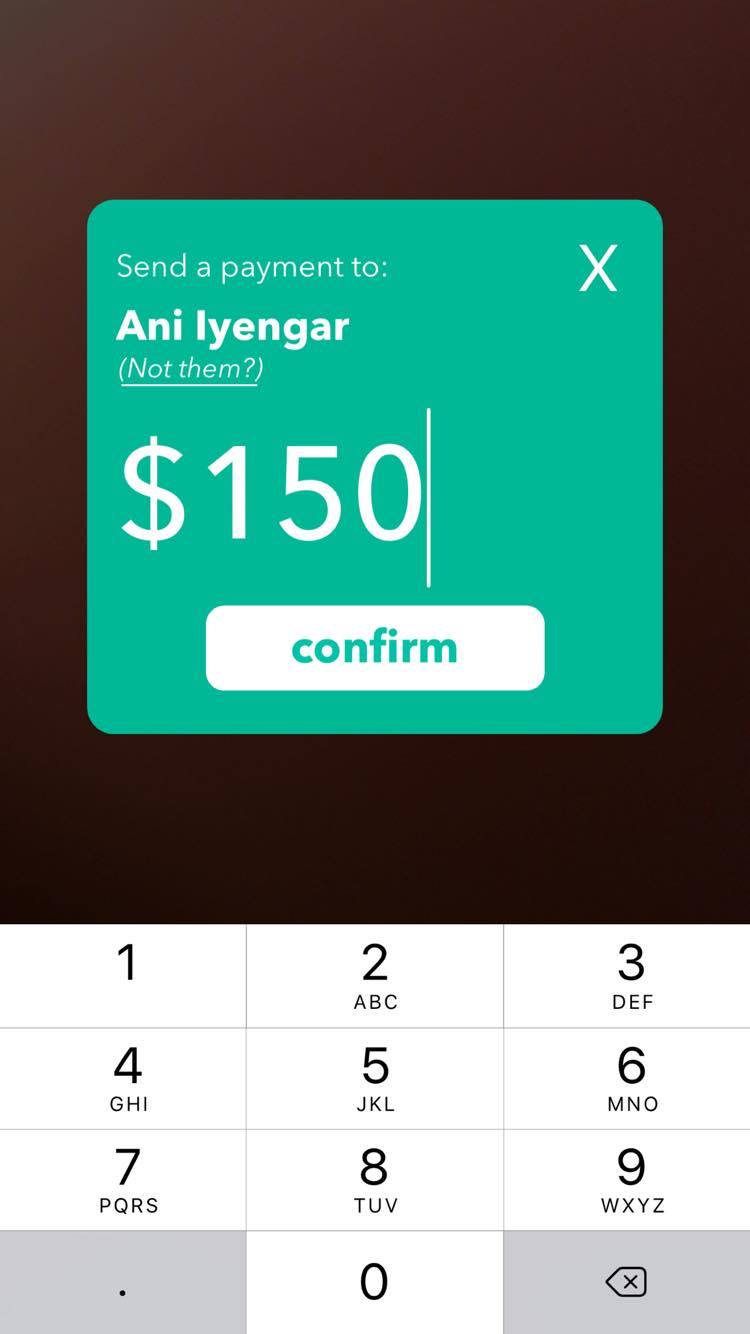Enter digit 5 on the keypad
The image size is (750, 1334).
(375, 1078)
